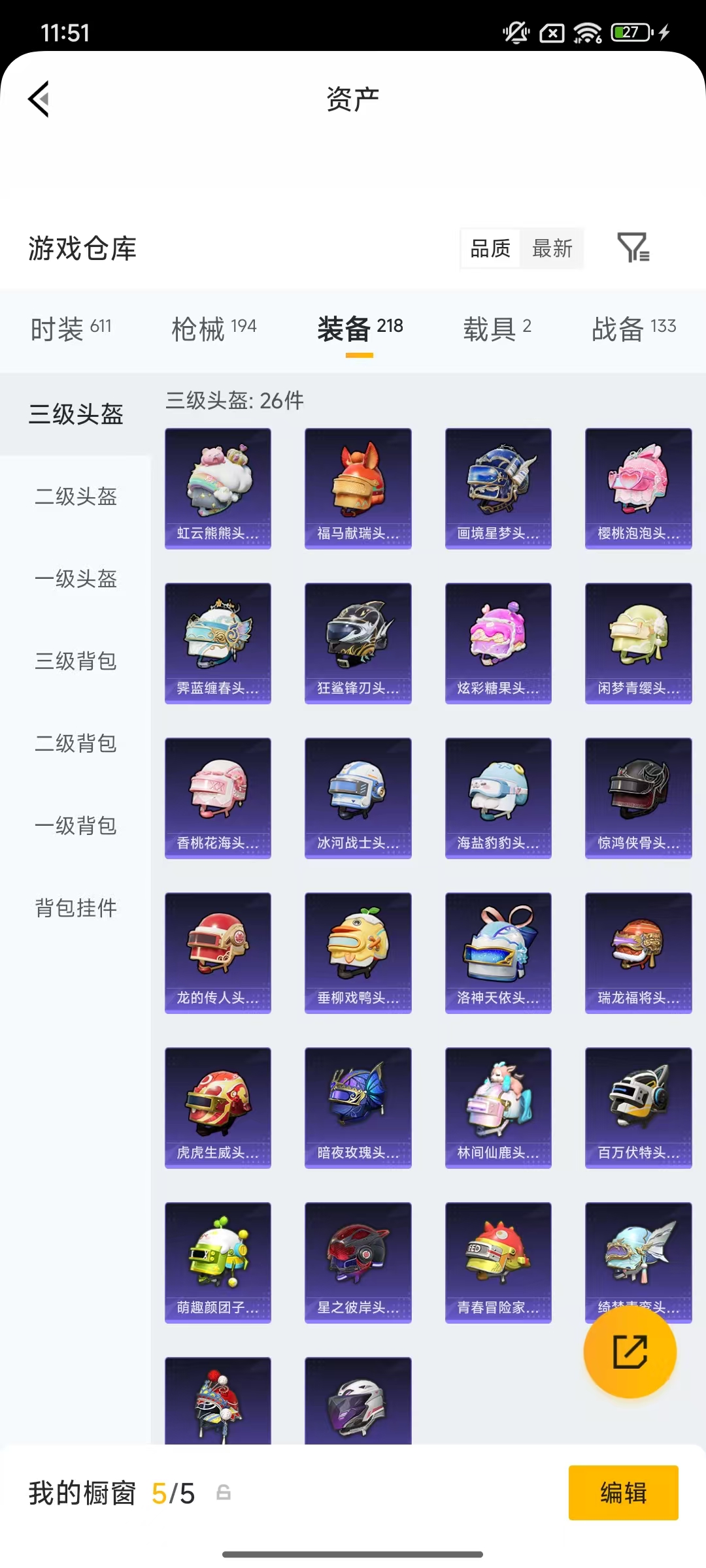Open the 狂鲨锋刃头 helmet item

point(358,643)
